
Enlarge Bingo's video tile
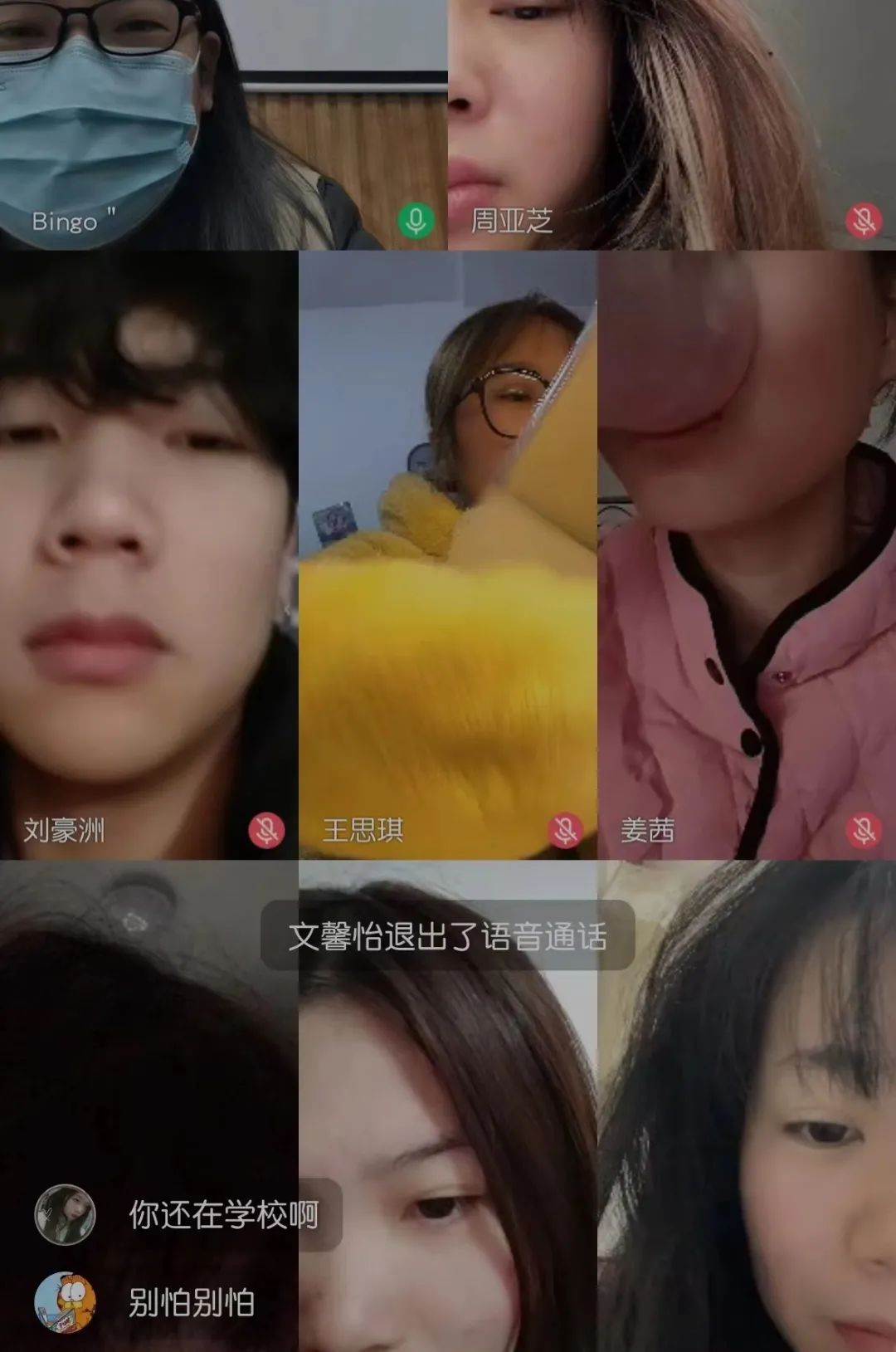point(222,124)
